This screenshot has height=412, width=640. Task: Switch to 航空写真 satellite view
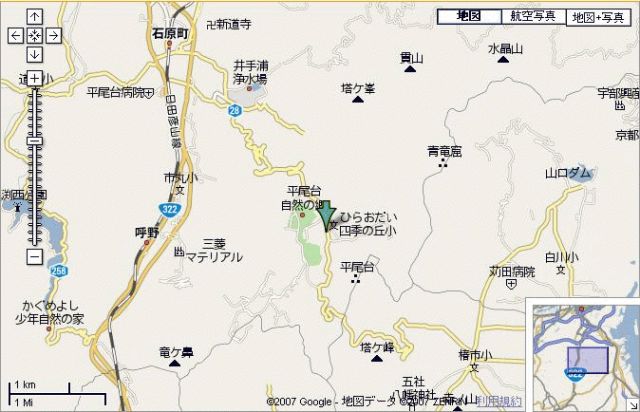(533, 17)
